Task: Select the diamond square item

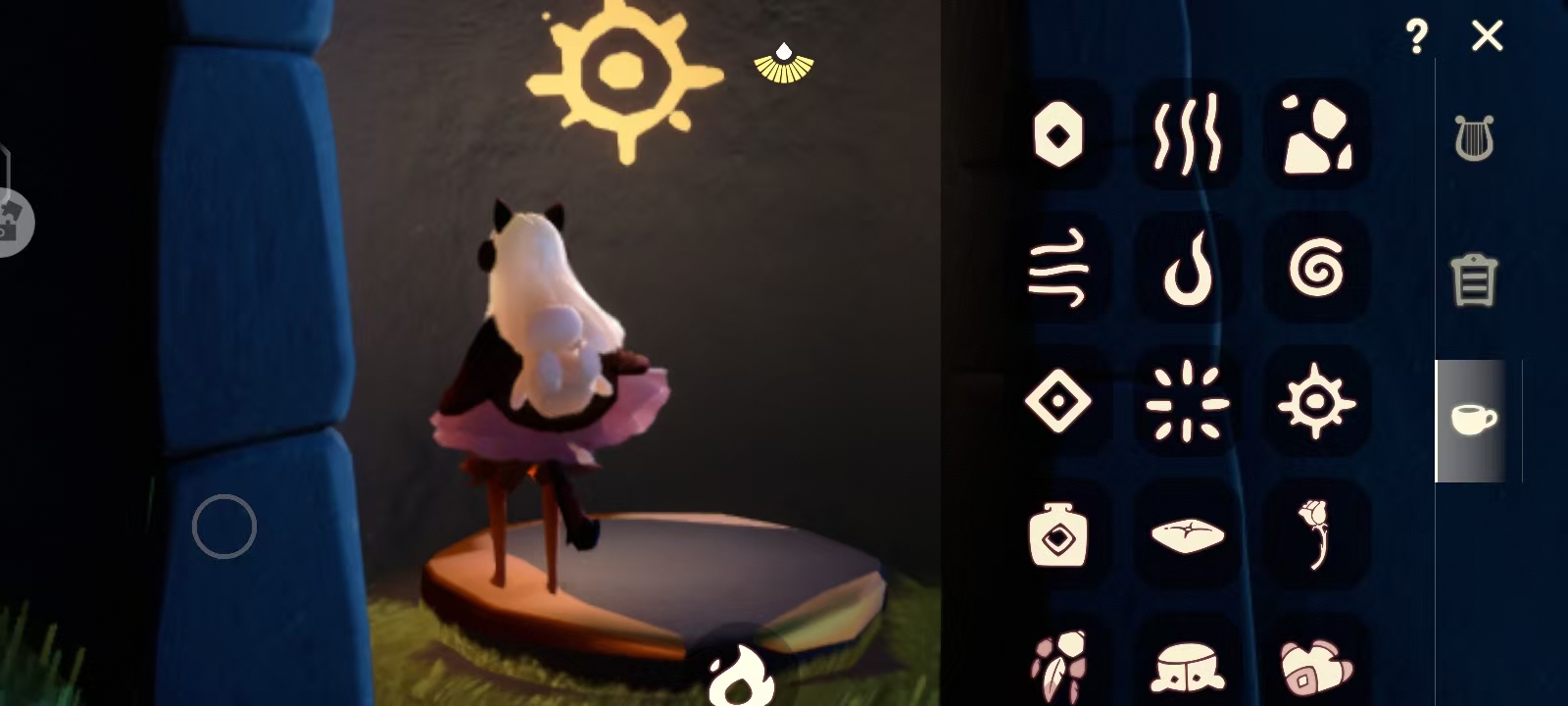Action: click(1058, 401)
